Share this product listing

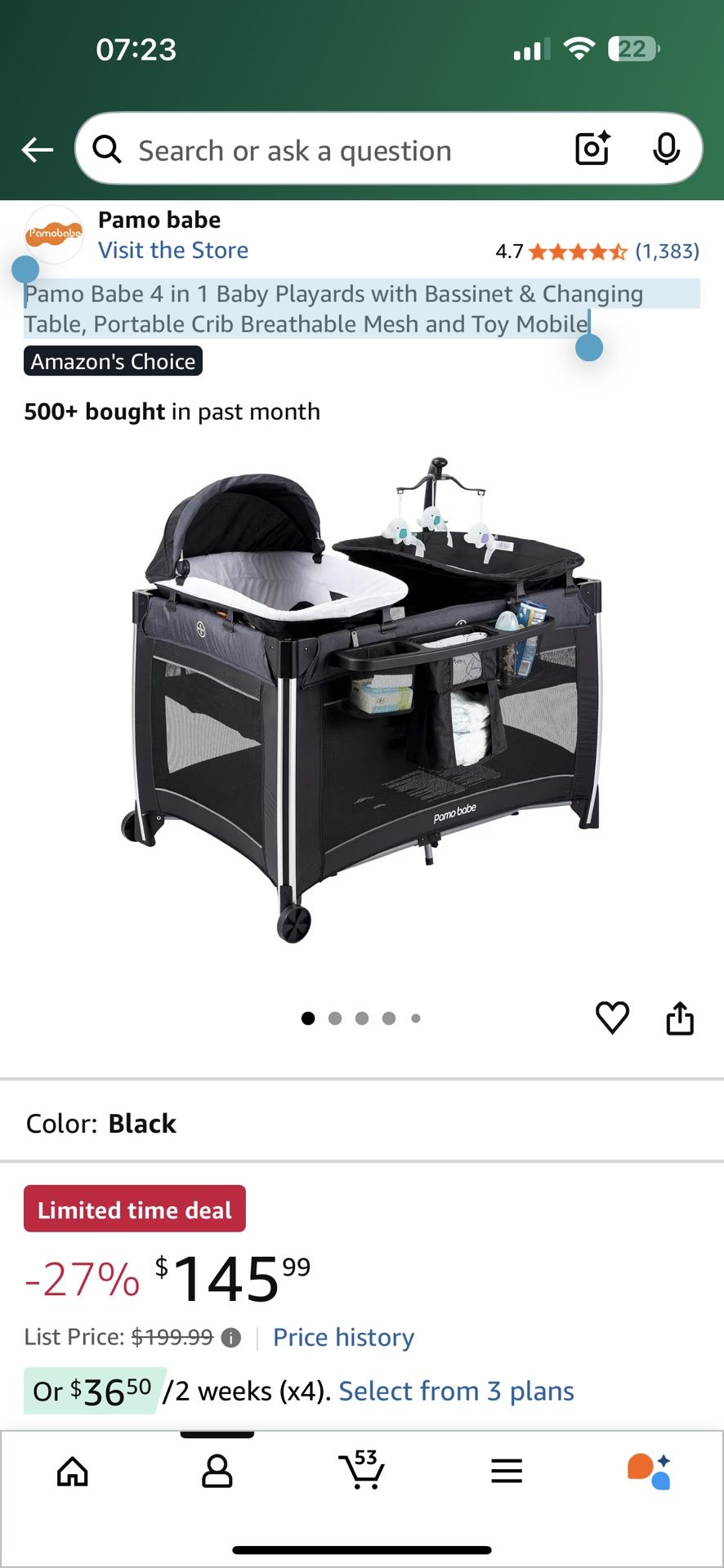click(x=679, y=1018)
